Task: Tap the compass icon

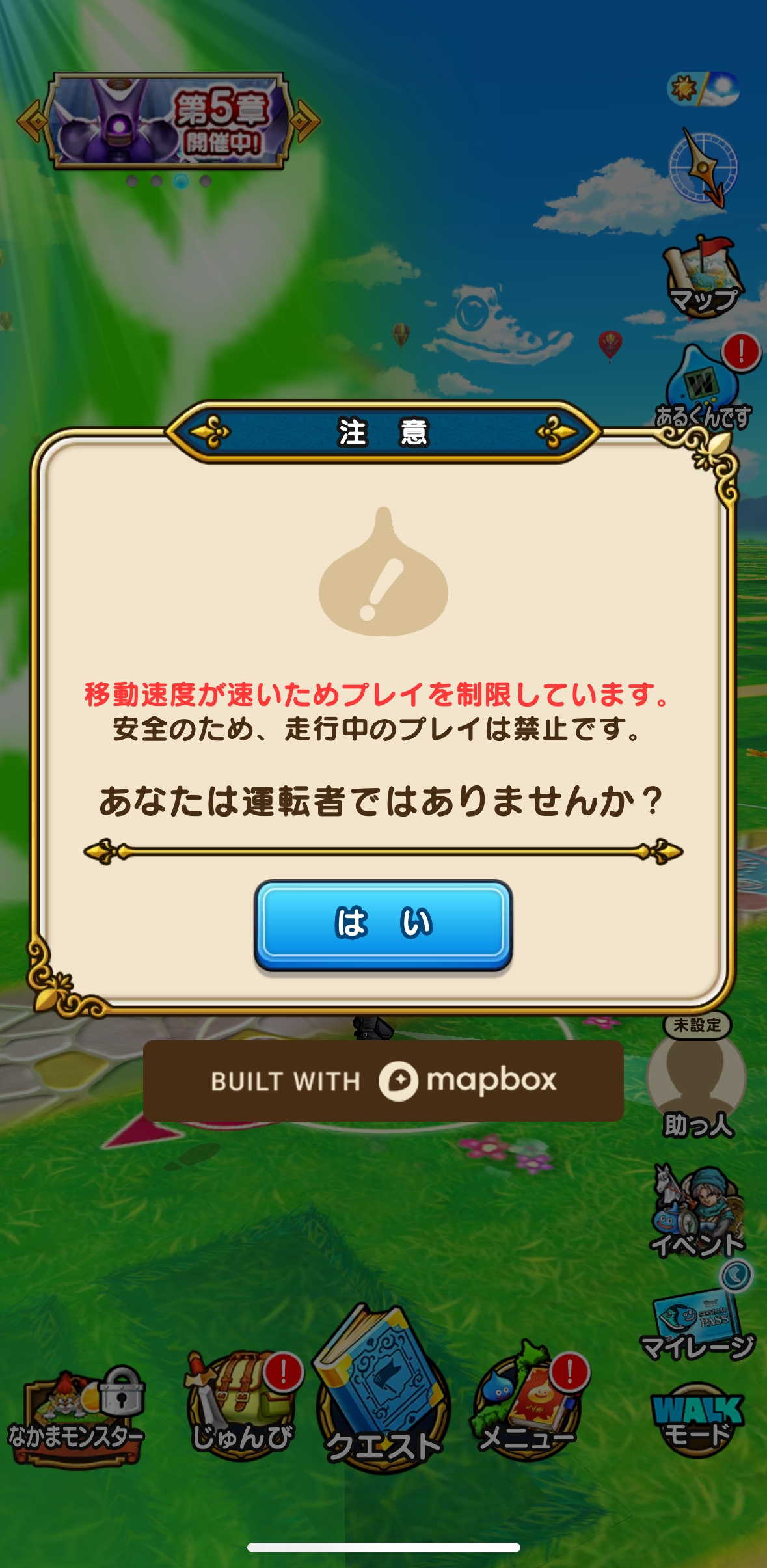Action: (x=704, y=167)
